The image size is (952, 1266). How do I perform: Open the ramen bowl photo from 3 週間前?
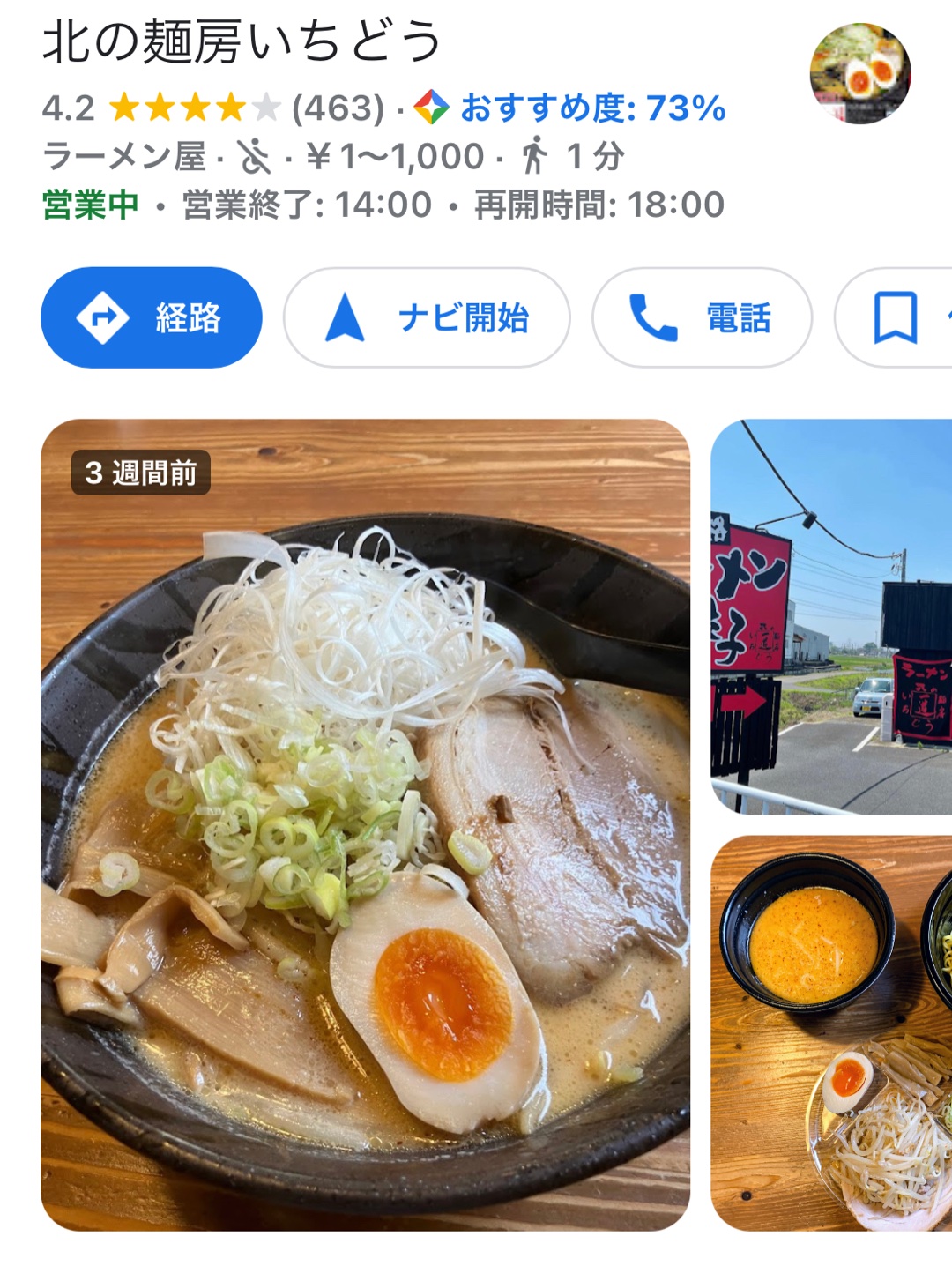tap(365, 824)
